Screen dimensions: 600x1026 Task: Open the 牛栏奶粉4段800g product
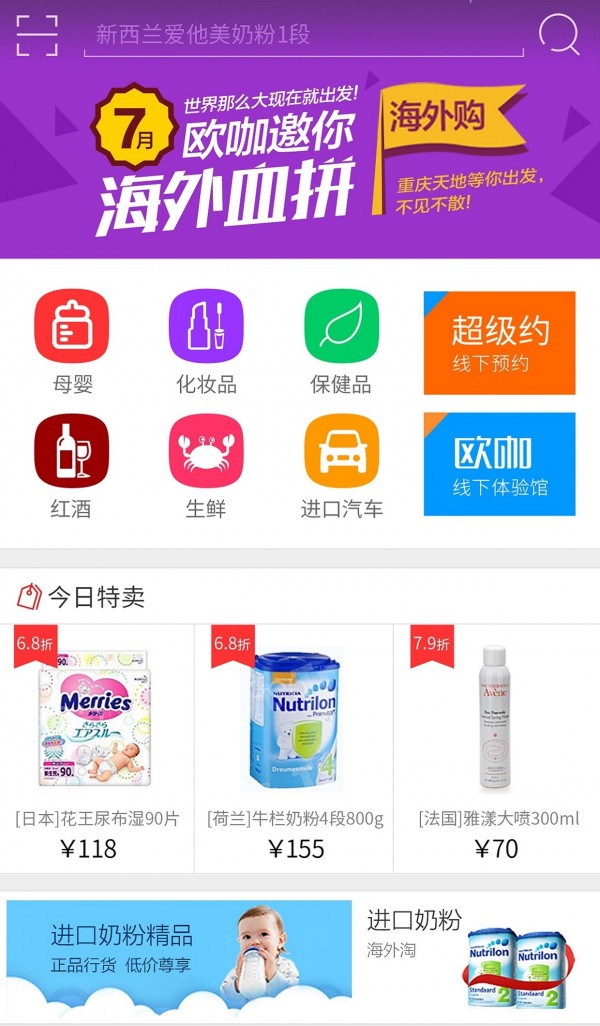(x=295, y=745)
